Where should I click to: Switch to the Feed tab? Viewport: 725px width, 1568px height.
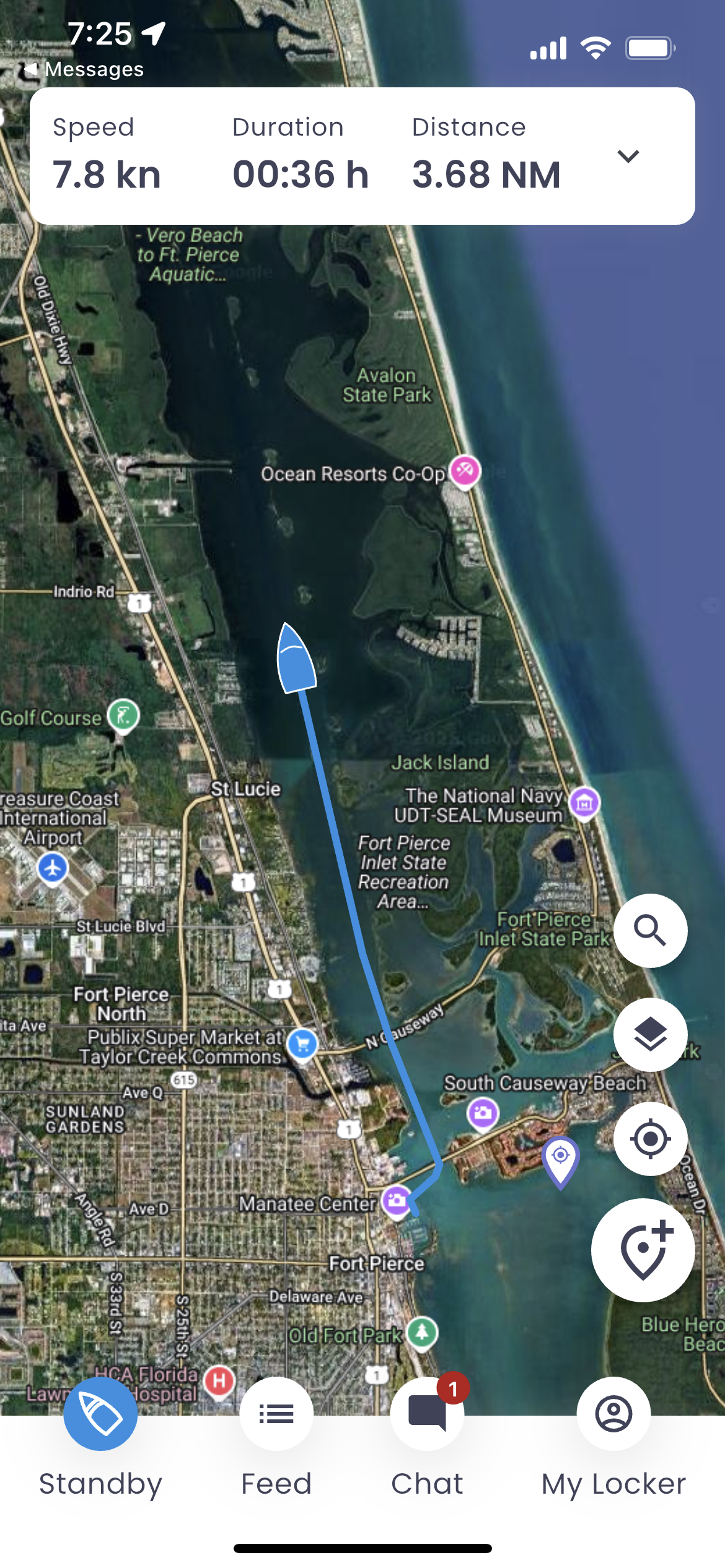click(x=276, y=1414)
